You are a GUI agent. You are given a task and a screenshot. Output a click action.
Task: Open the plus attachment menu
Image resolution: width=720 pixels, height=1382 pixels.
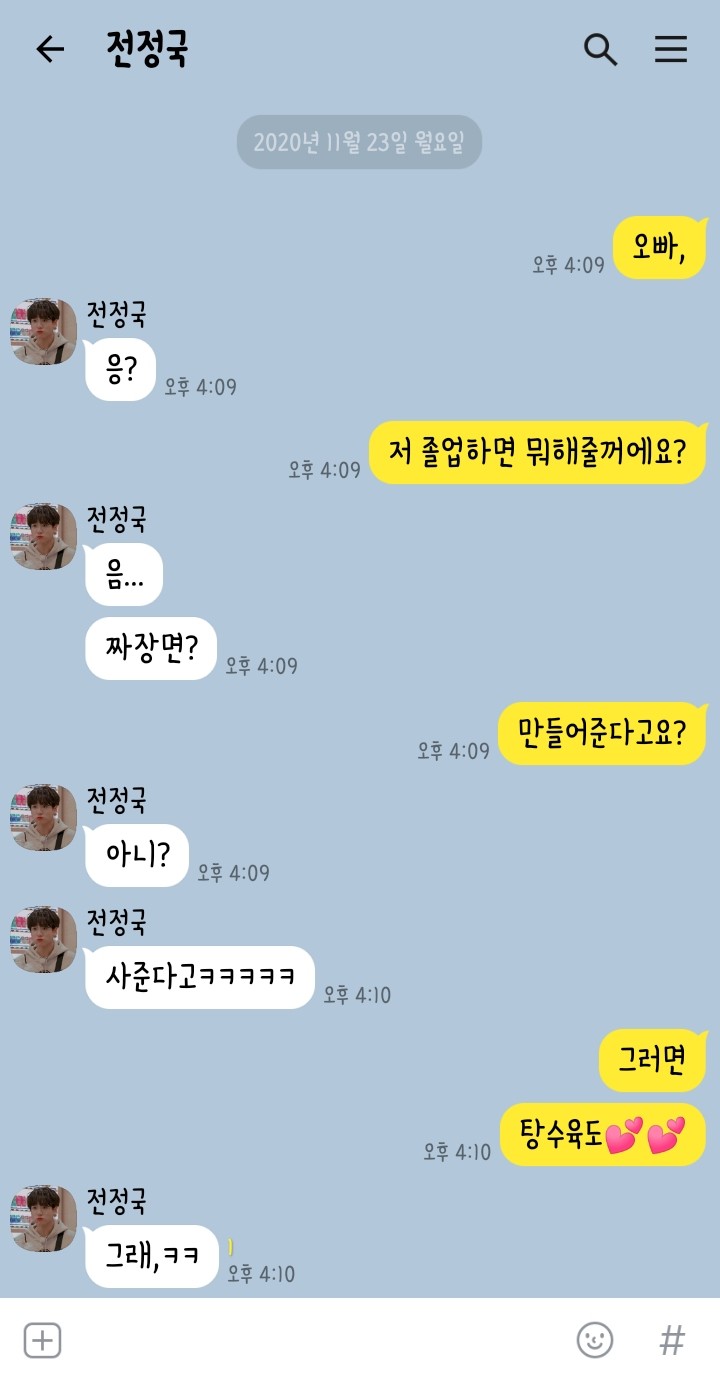point(42,1340)
